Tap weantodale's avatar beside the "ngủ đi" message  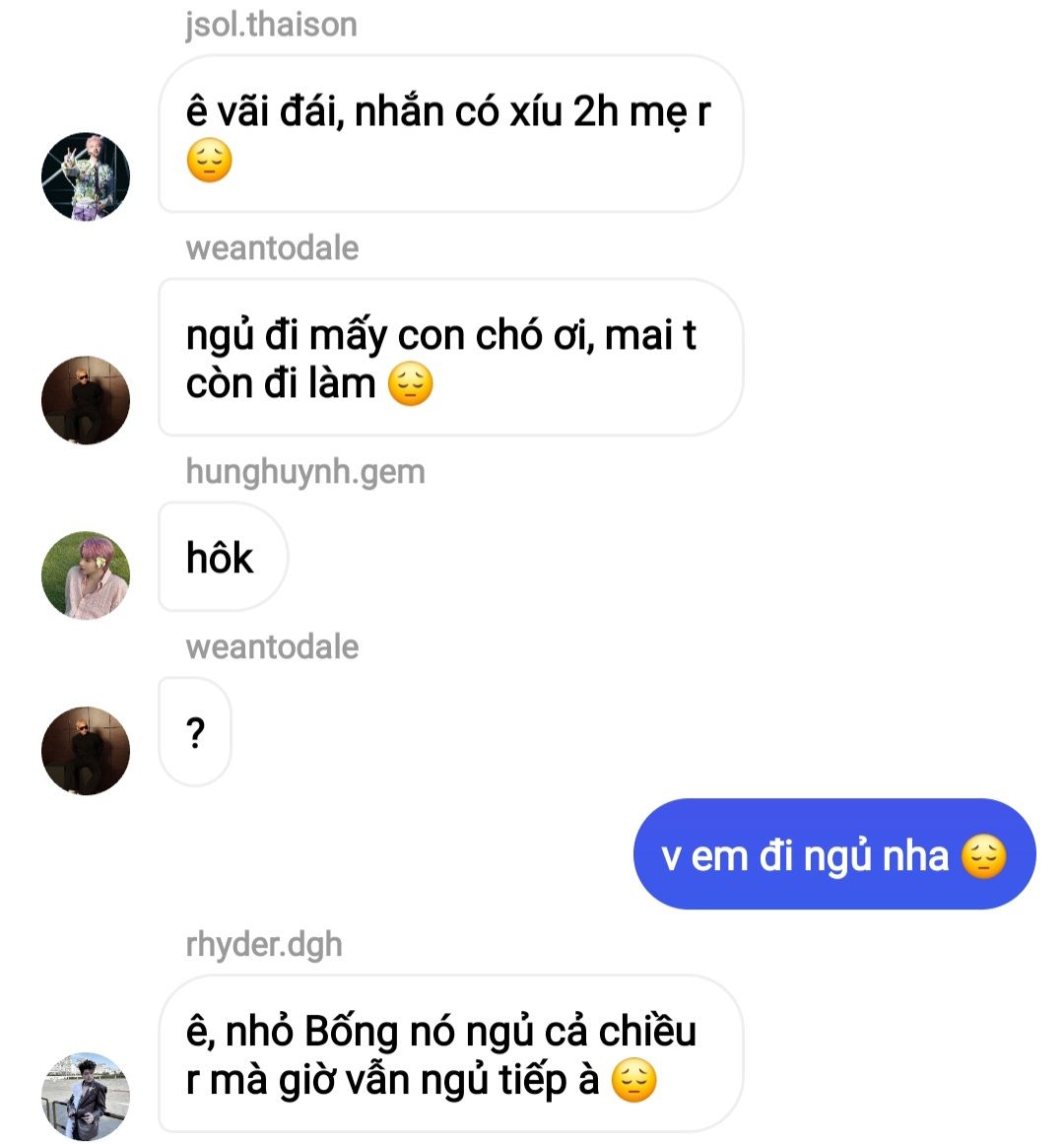coord(86,401)
